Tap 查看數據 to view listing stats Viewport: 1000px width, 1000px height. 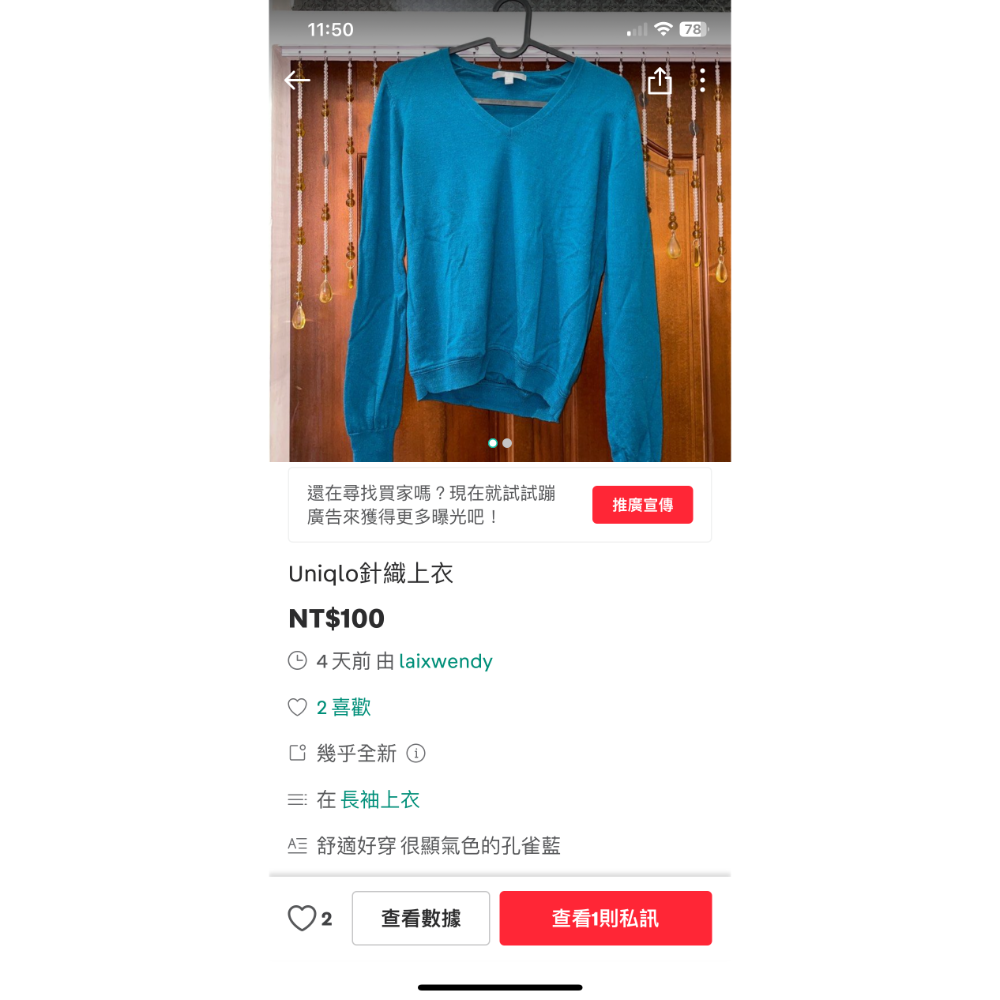[x=421, y=918]
